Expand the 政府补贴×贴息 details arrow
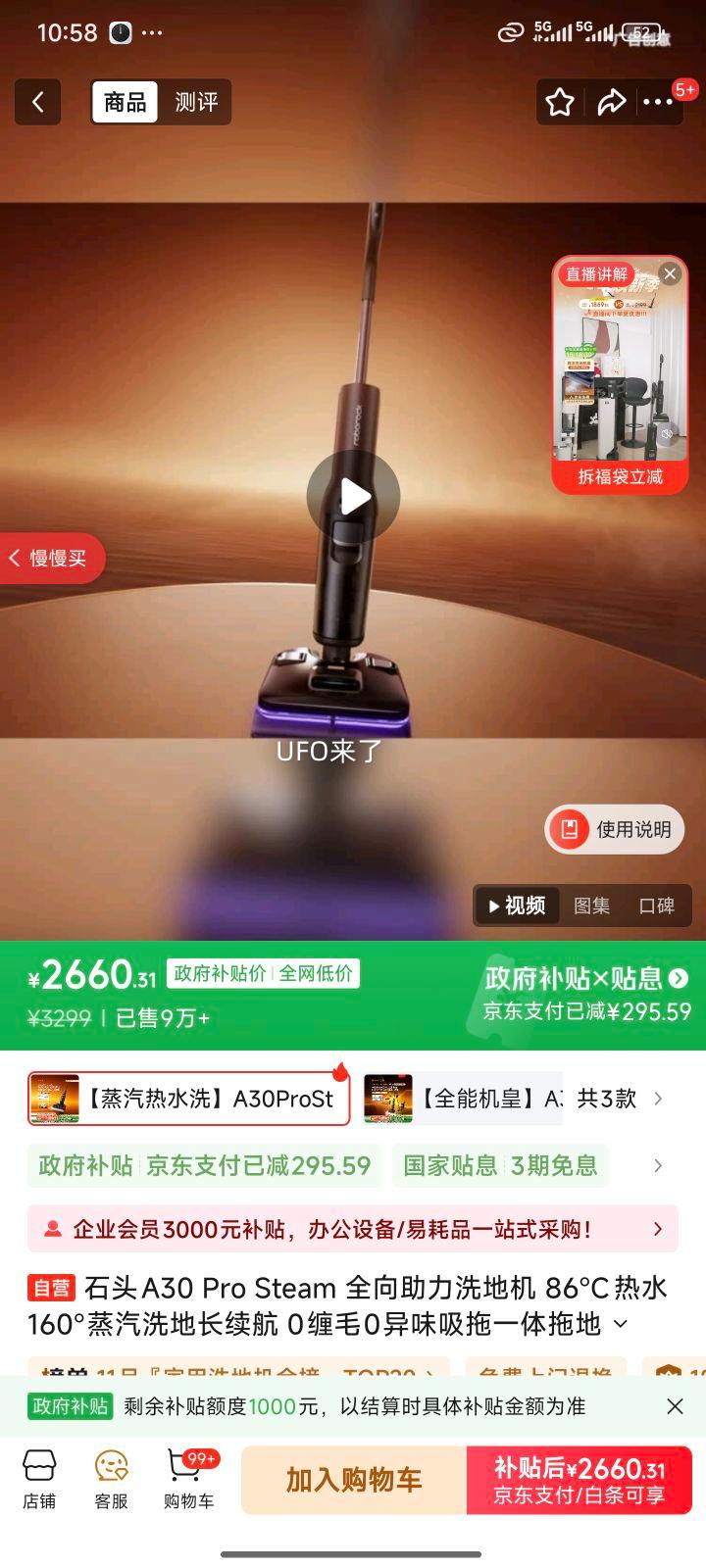Viewport: 706px width, 1568px height. (x=677, y=979)
